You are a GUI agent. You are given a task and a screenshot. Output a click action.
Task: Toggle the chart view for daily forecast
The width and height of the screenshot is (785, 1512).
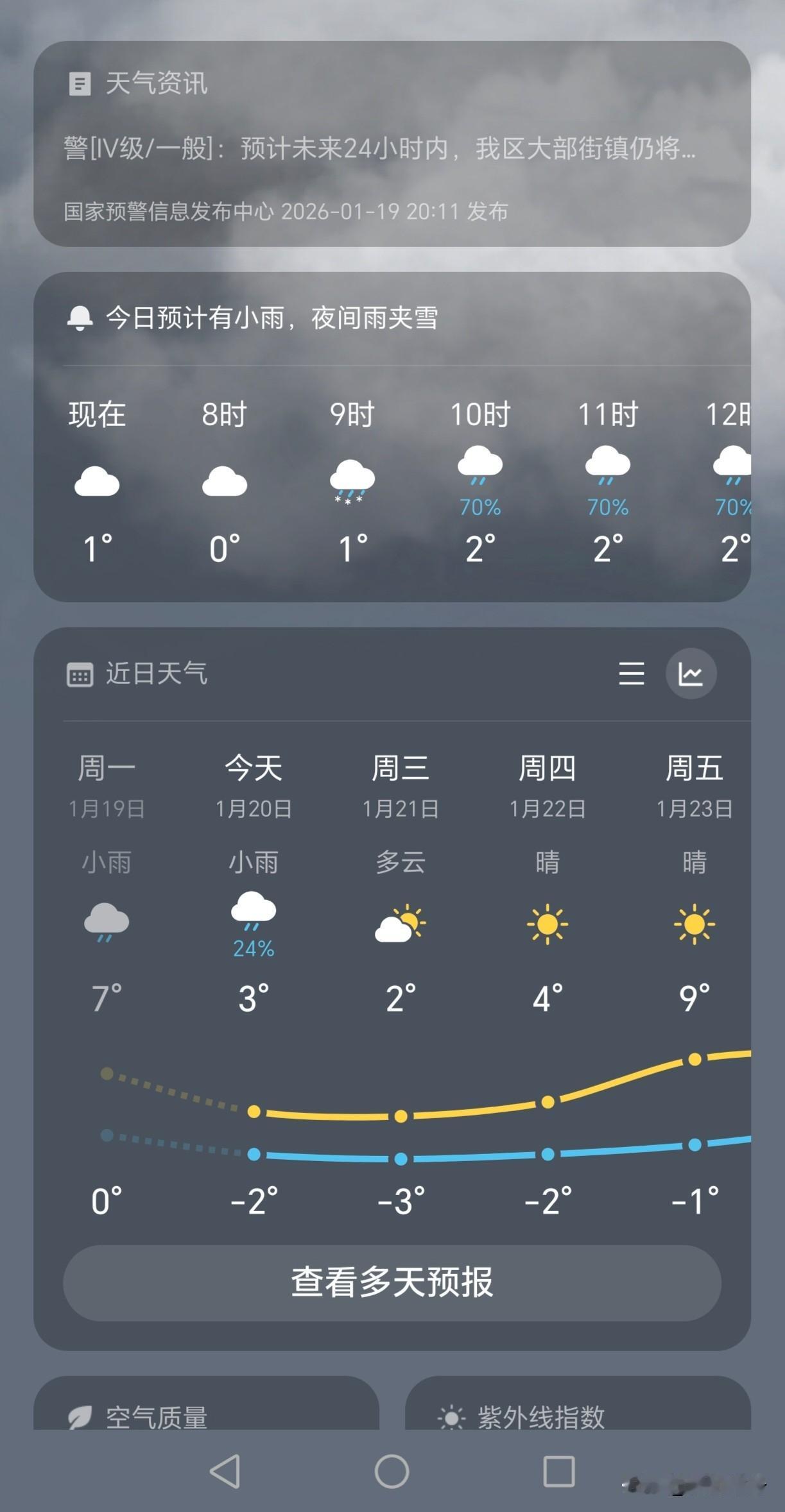[690, 674]
